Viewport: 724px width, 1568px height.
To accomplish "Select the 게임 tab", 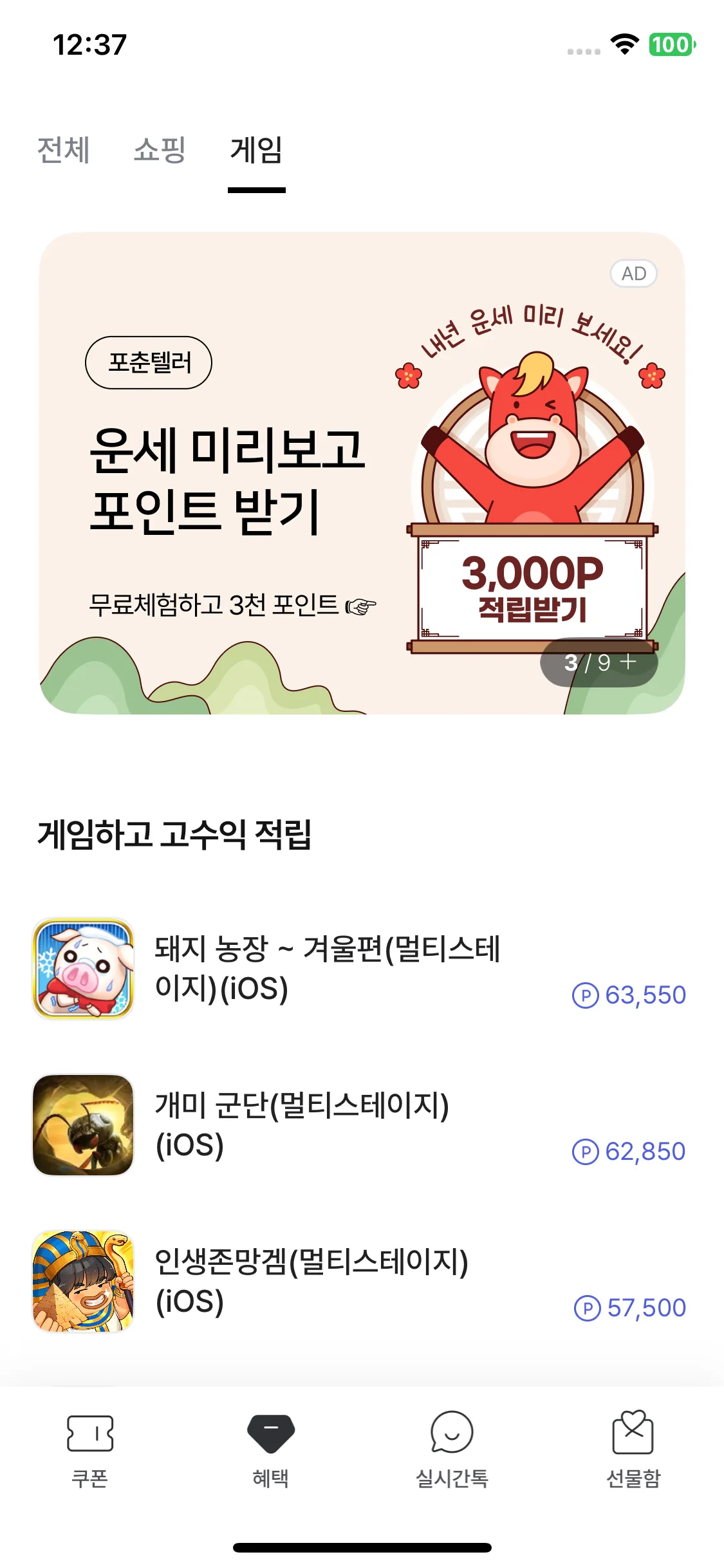I will pos(257,150).
